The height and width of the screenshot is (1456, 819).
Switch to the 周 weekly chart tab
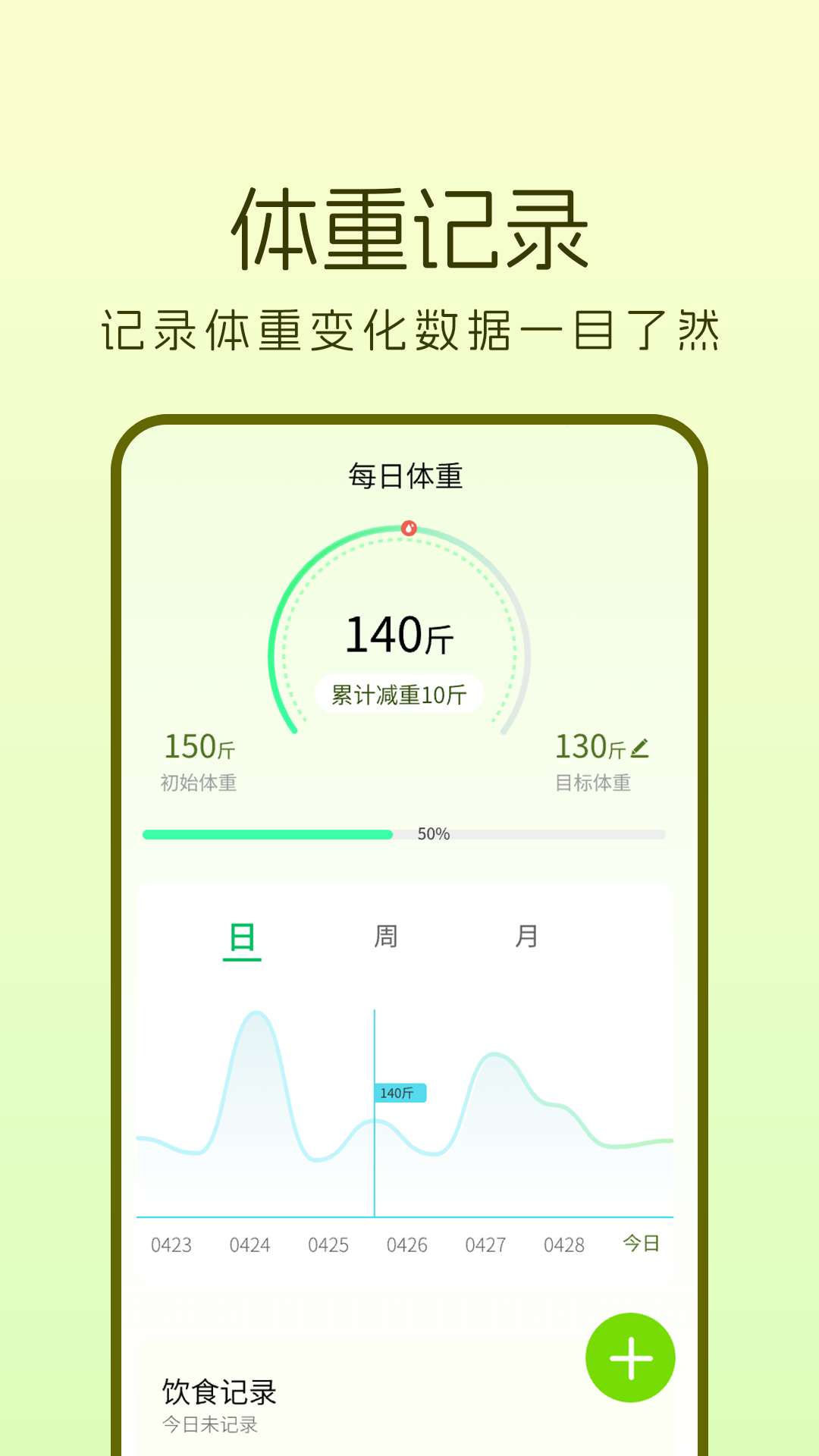(x=387, y=937)
